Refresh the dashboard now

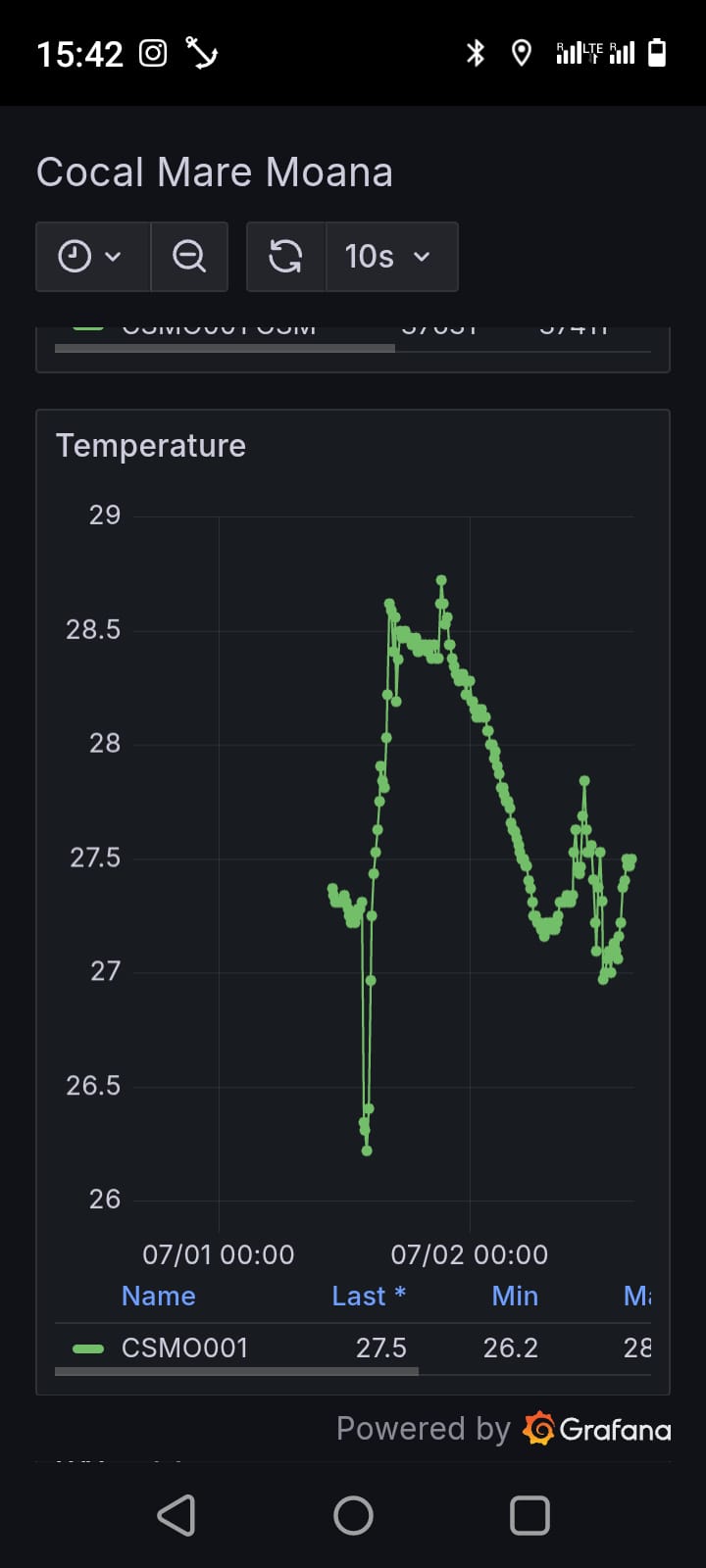click(x=285, y=257)
